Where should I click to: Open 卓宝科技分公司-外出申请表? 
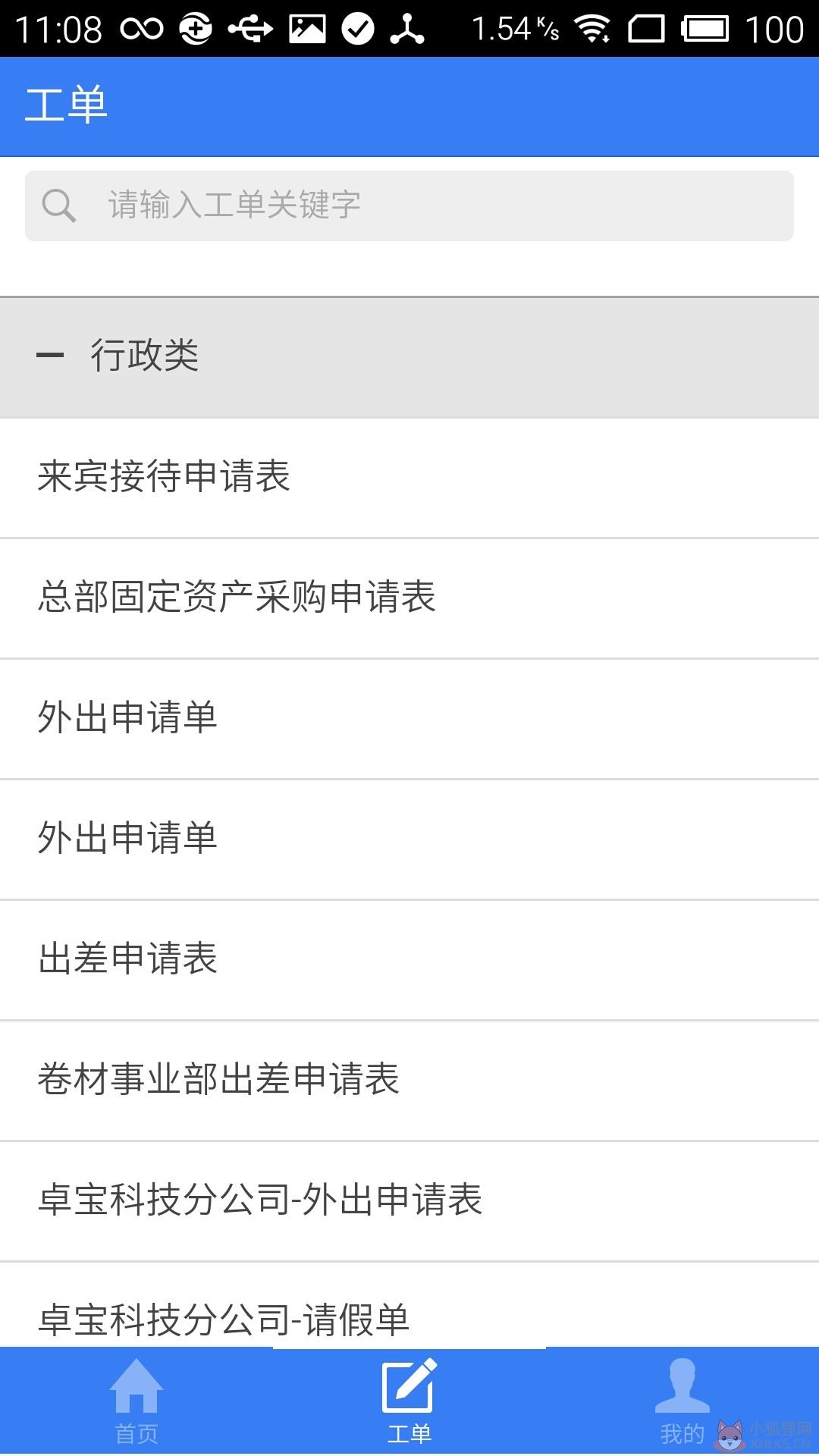tap(409, 1201)
